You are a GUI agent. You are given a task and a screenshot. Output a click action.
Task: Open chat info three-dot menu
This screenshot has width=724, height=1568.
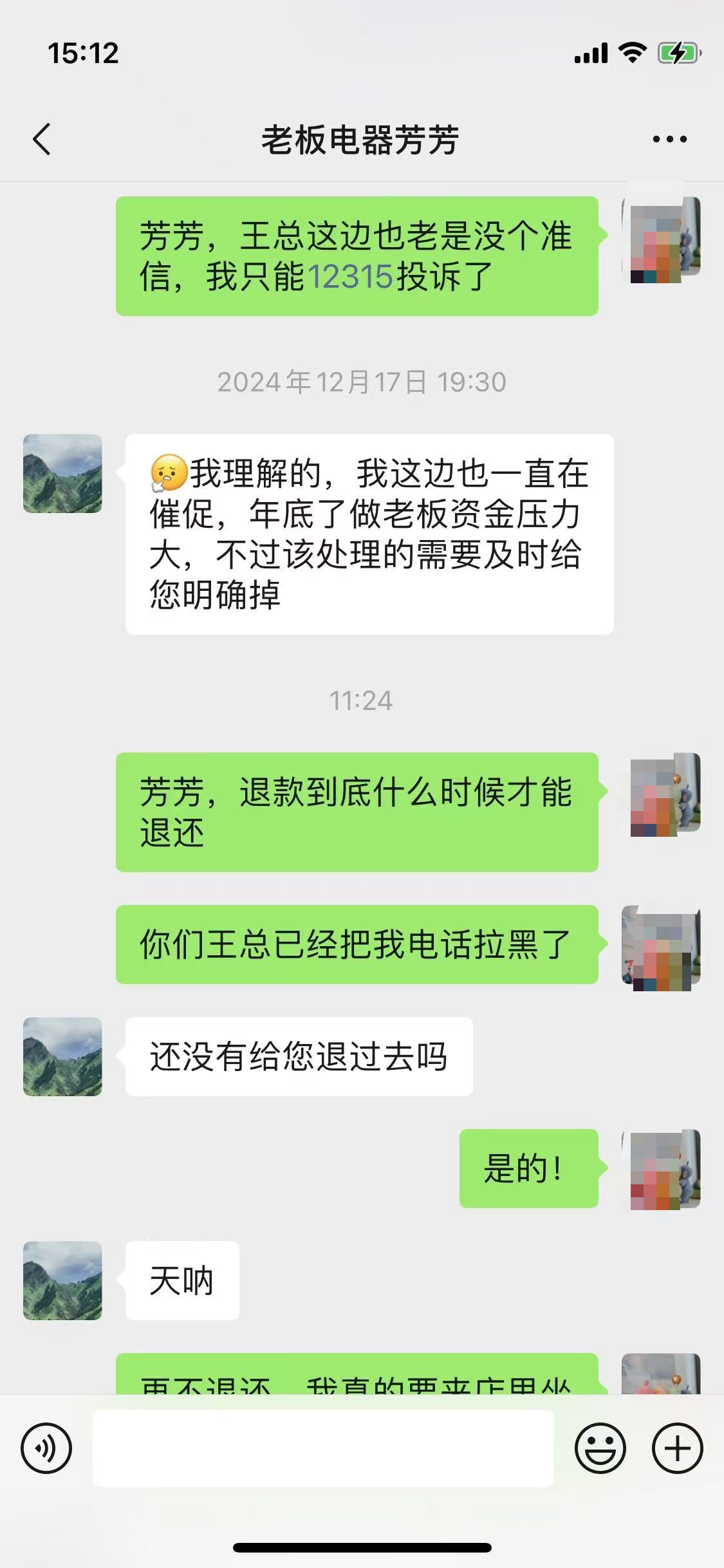pos(669,140)
